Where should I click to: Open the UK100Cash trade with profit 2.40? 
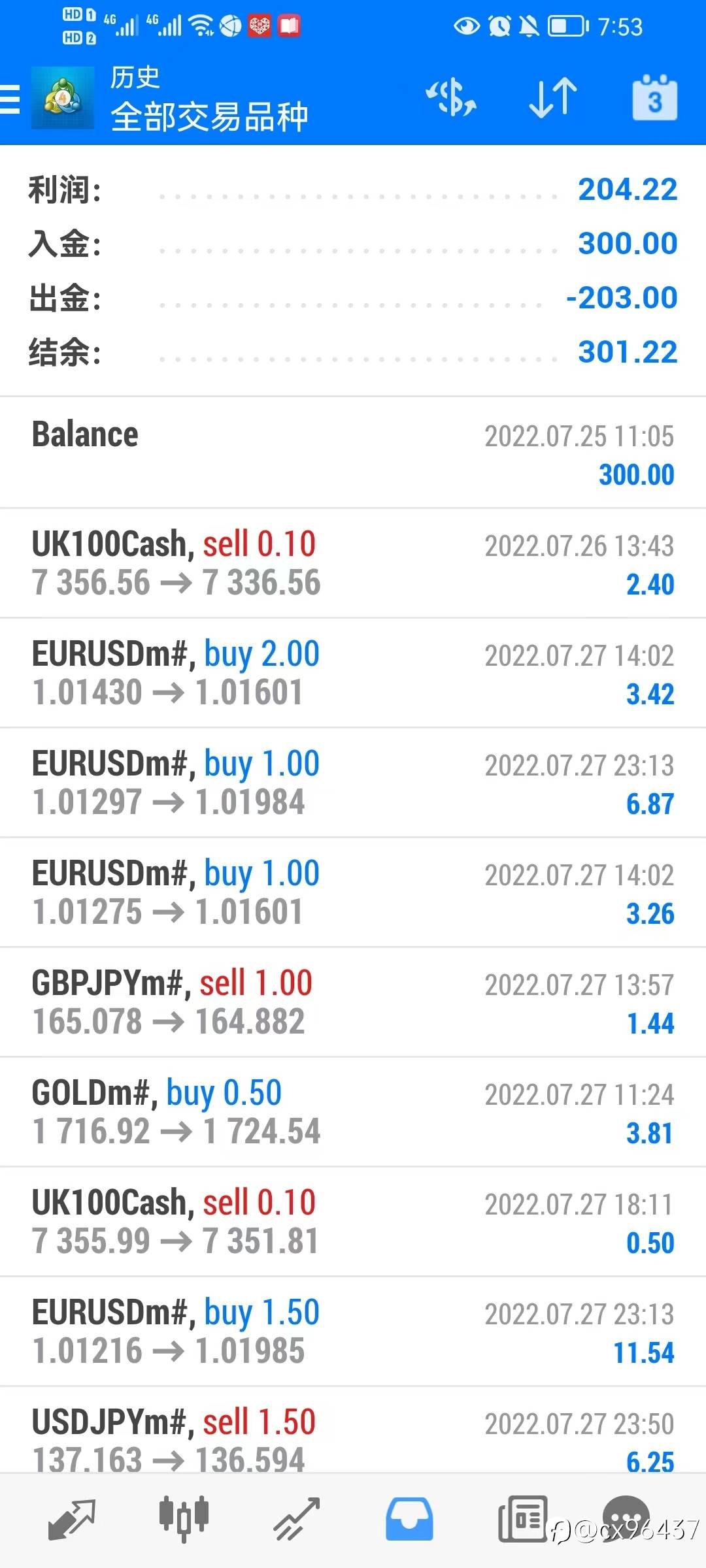(x=353, y=563)
